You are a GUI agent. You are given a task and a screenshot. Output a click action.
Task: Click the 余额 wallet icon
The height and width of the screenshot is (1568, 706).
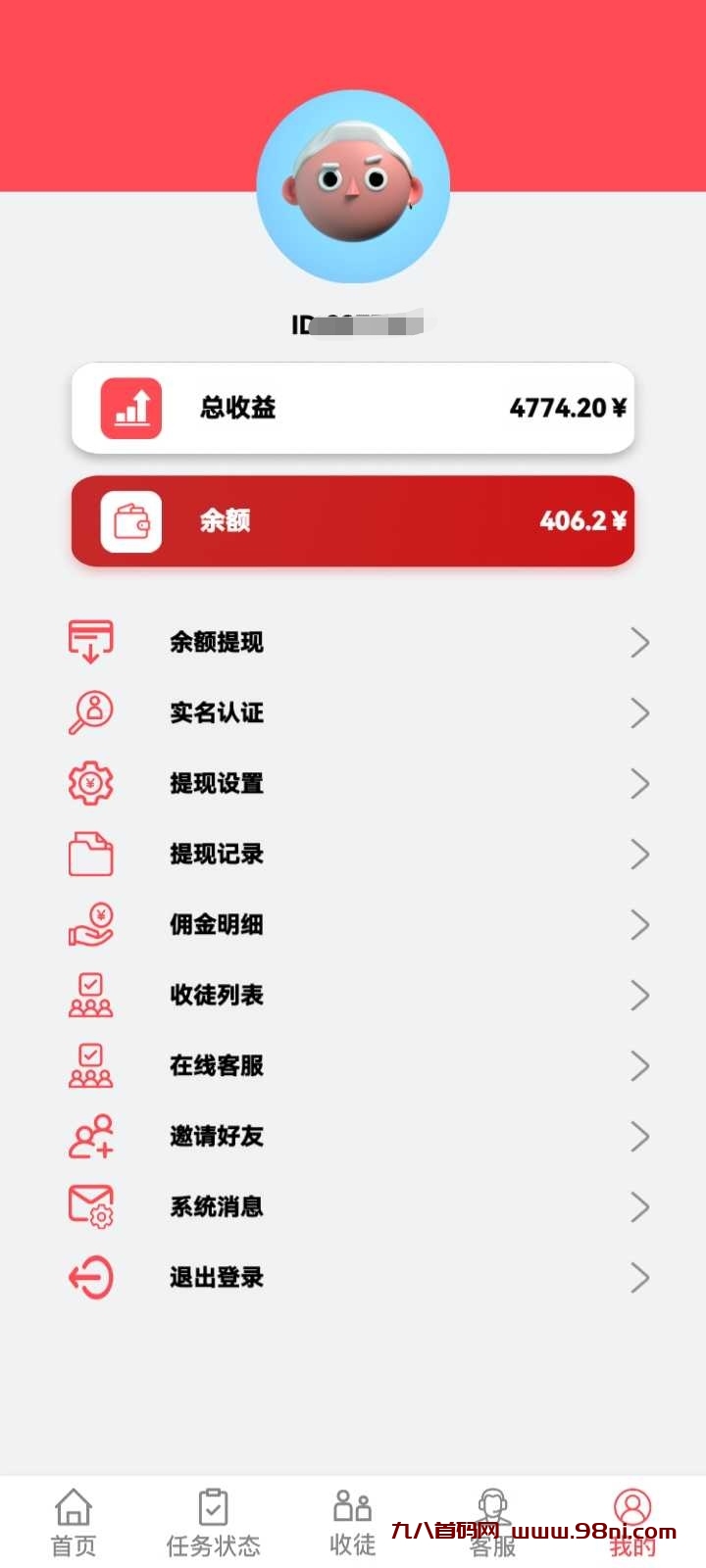(x=132, y=521)
